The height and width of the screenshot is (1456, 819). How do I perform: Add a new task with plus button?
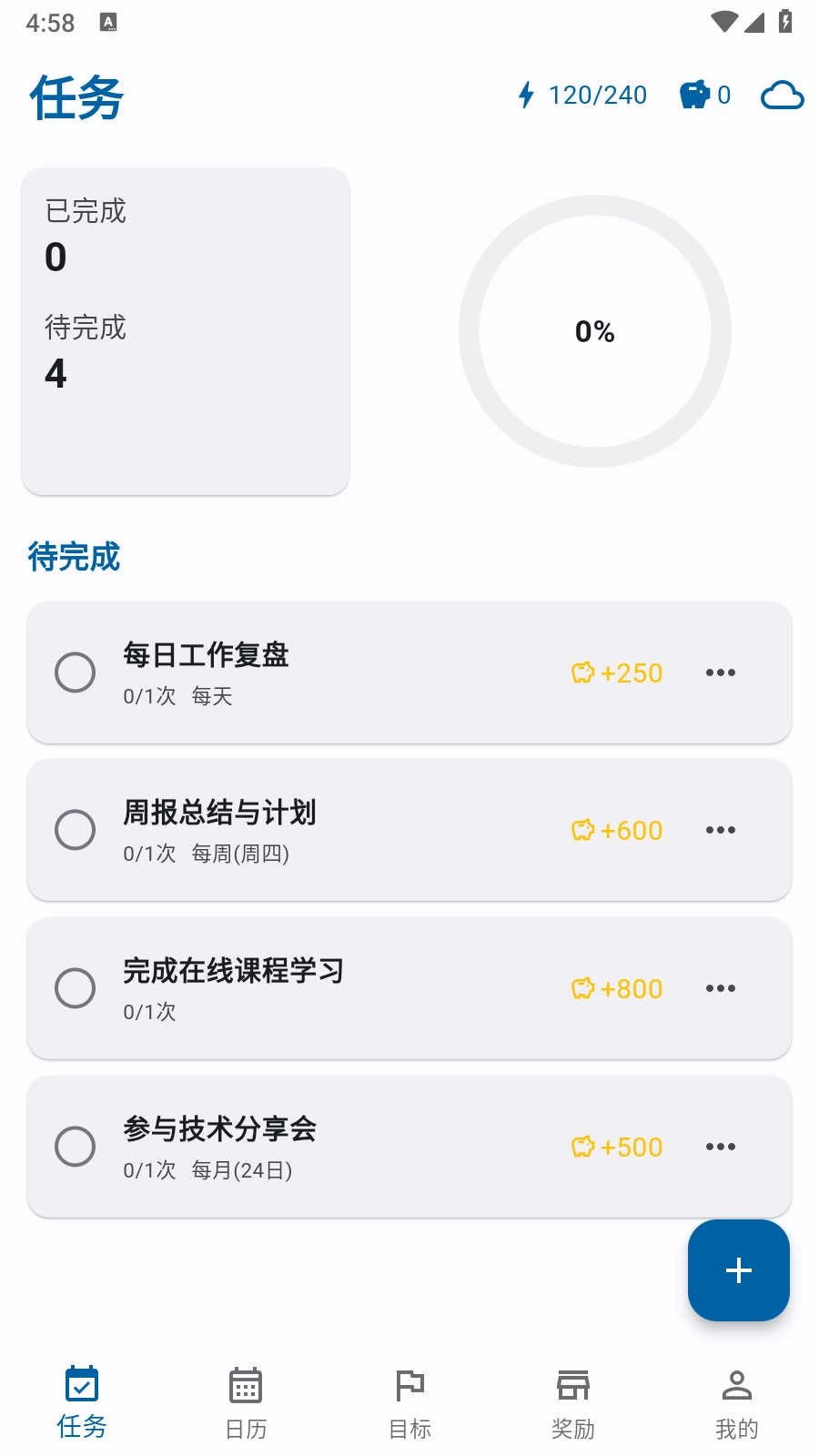pos(738,1270)
